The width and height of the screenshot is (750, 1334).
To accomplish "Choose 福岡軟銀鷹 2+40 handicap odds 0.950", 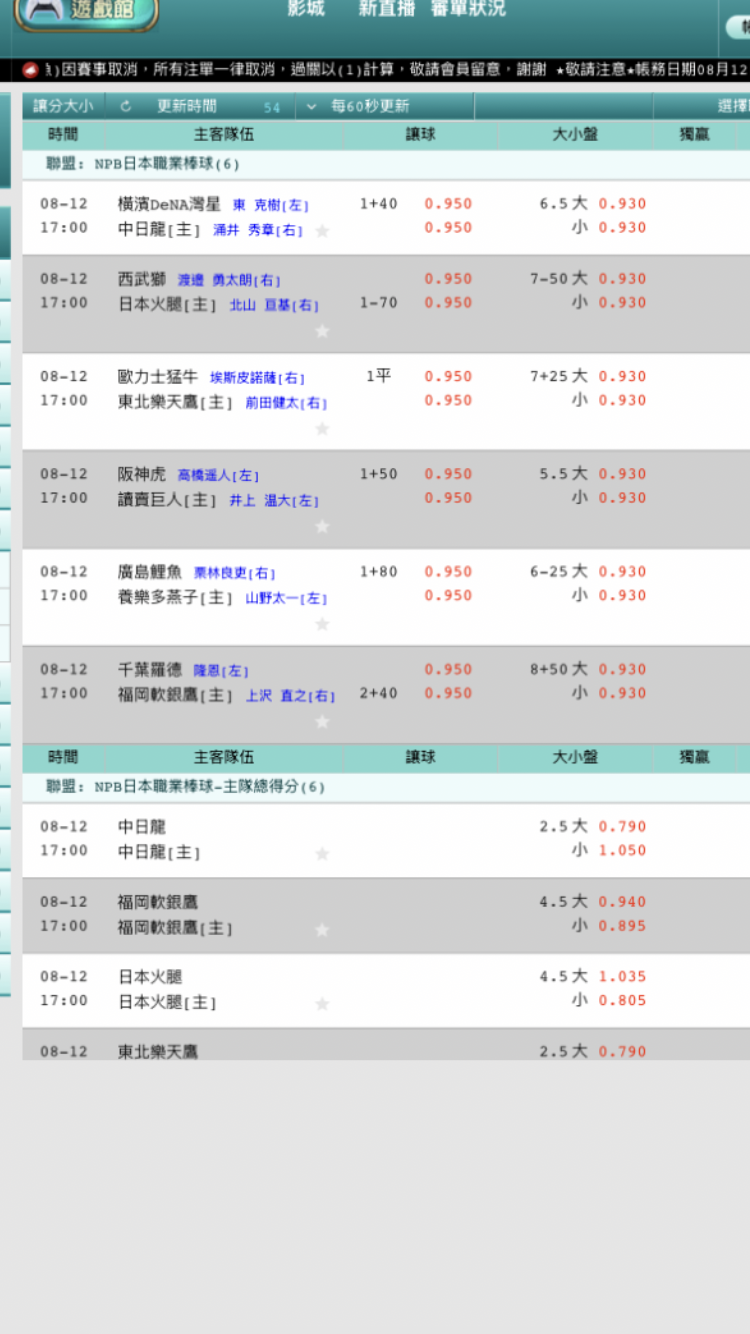I will [x=448, y=693].
